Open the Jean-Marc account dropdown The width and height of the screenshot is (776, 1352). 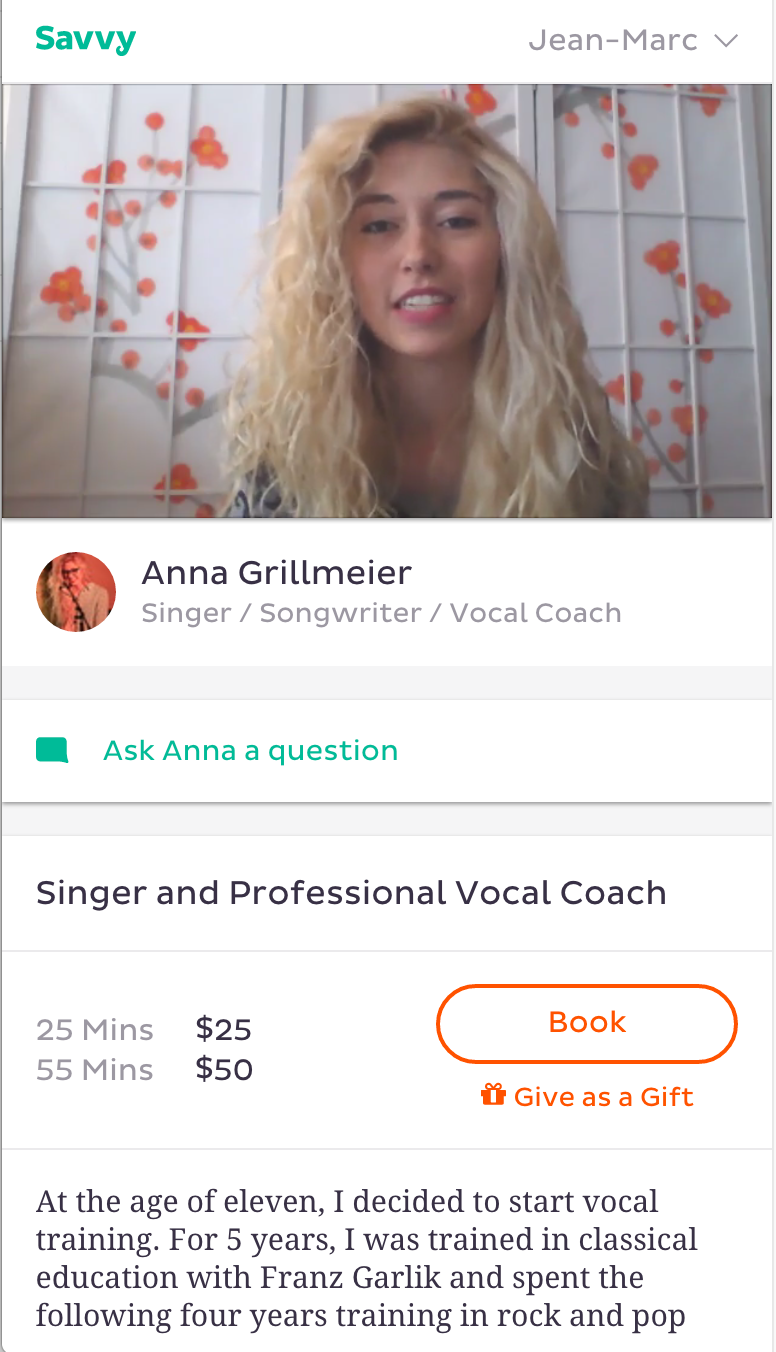pos(632,41)
